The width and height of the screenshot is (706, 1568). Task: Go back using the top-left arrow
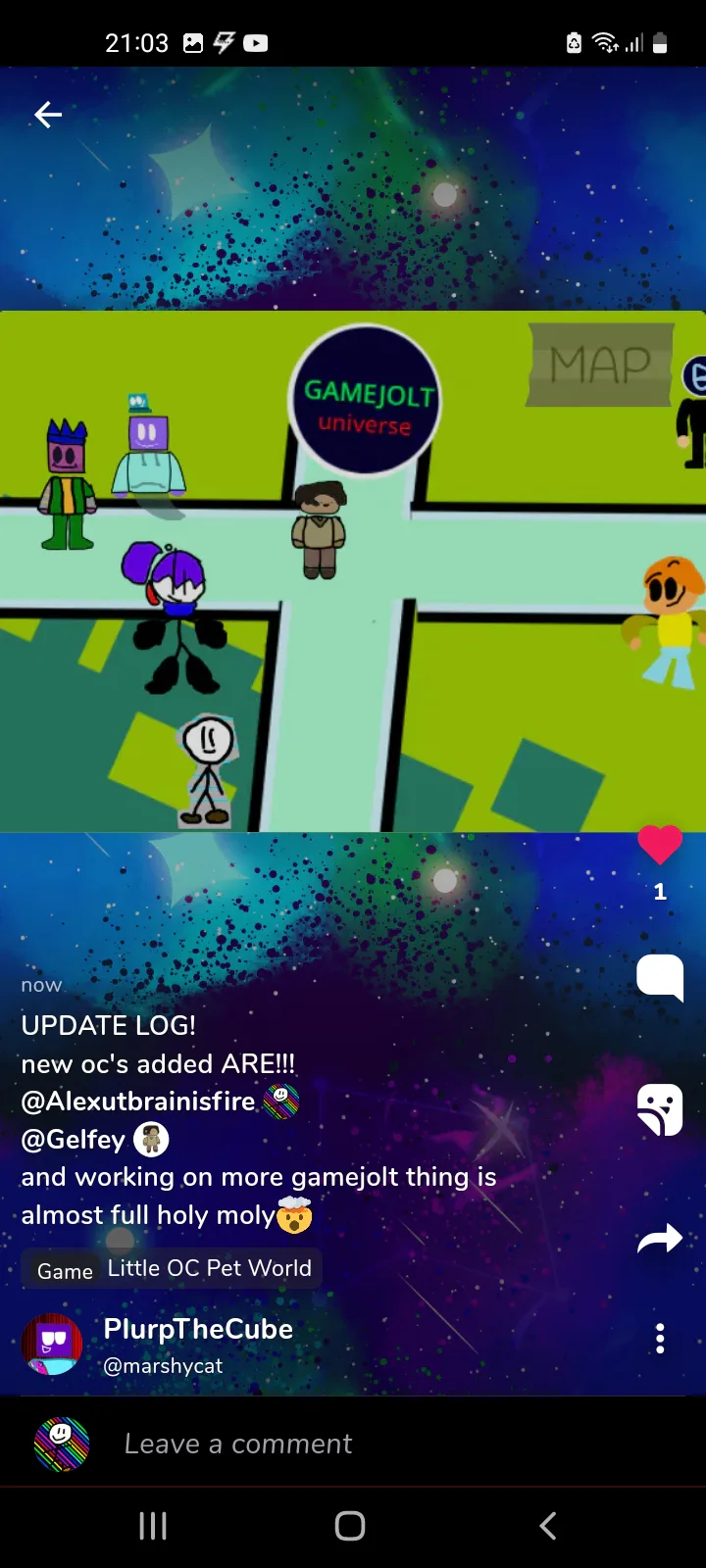click(48, 115)
